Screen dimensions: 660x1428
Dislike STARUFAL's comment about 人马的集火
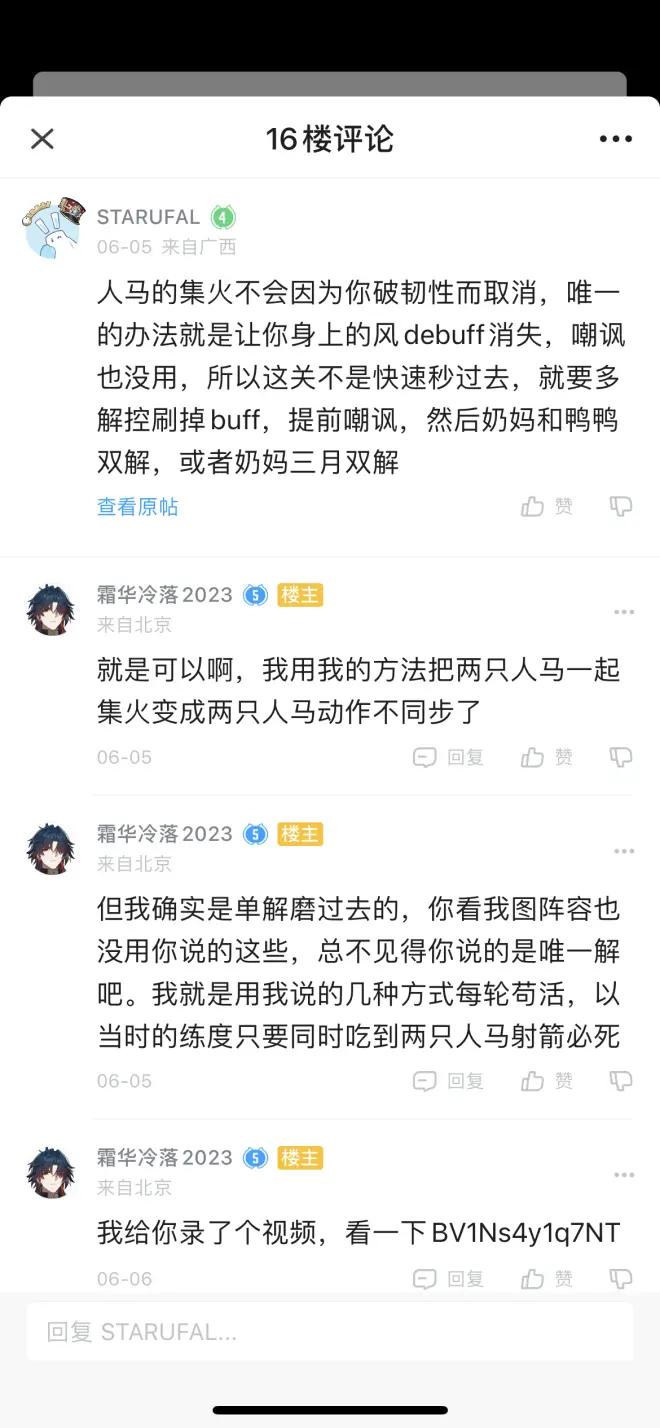pos(621,507)
